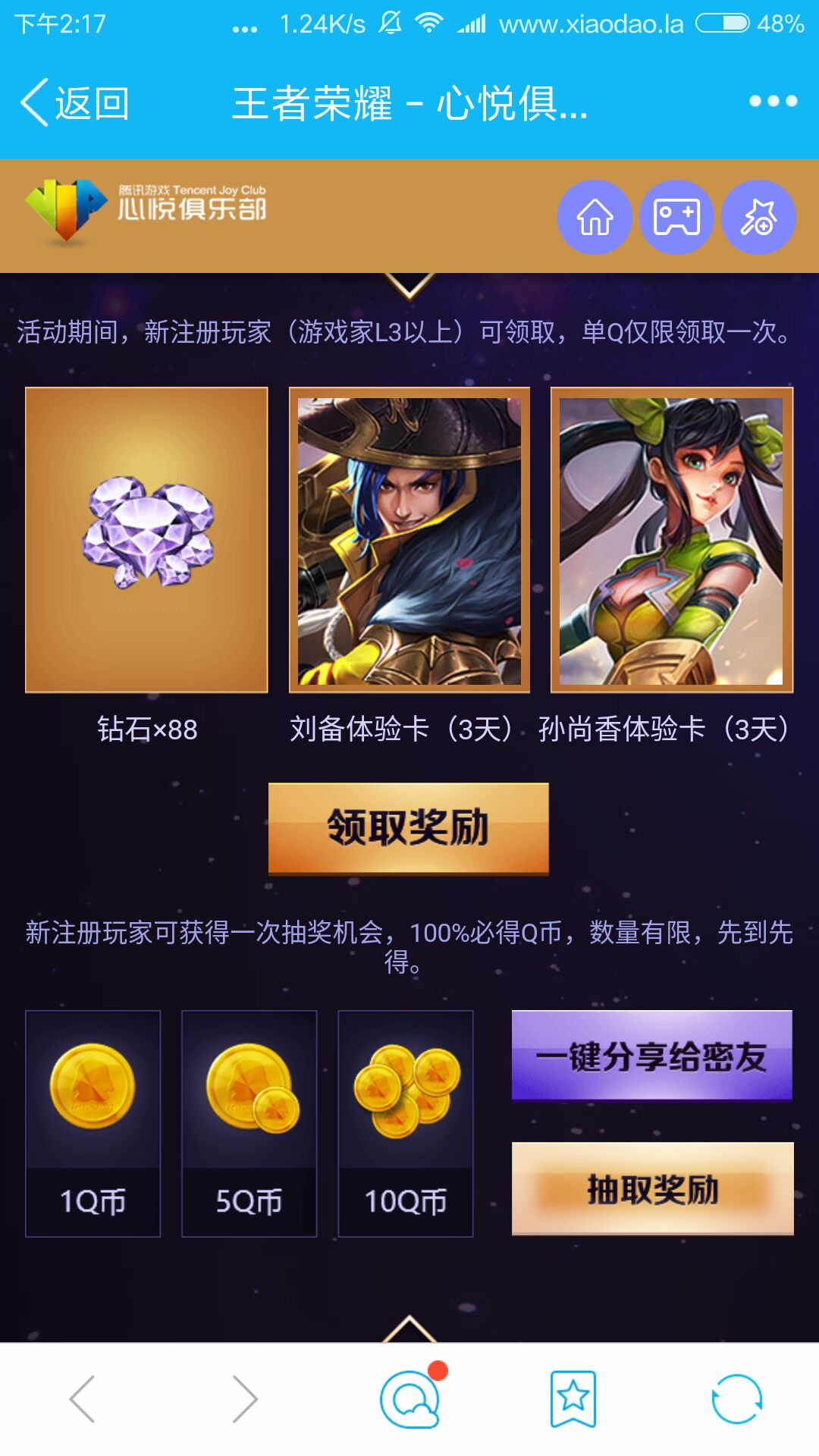Open the game controller icon
Viewport: 819px width, 1456px height.
676,218
